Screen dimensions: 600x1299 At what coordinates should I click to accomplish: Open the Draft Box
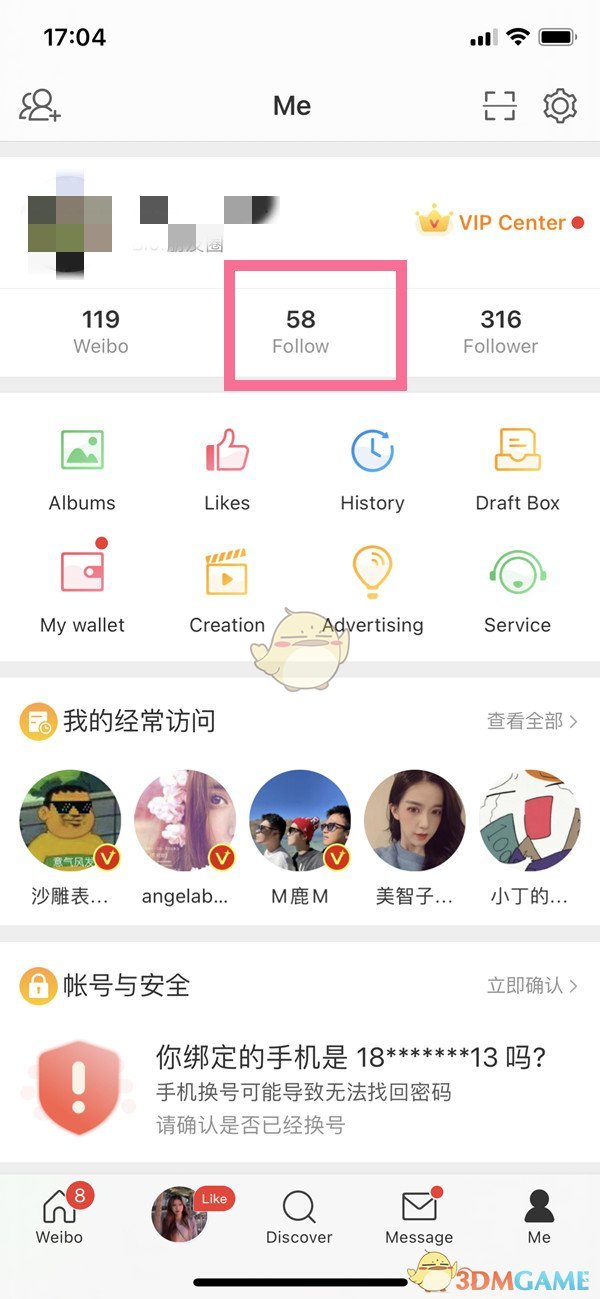[x=517, y=470]
